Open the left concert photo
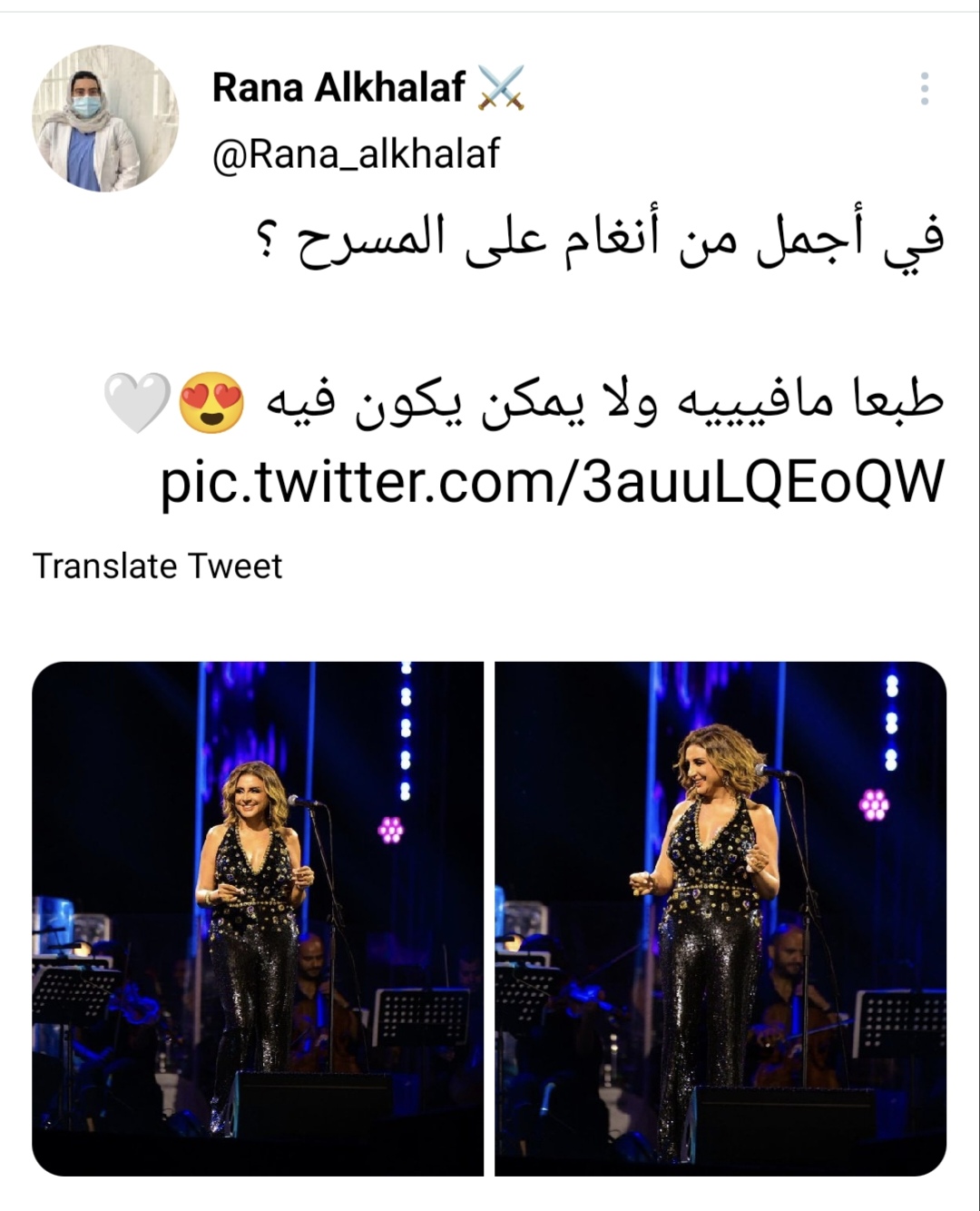Viewport: 980px width, 1211px height. [x=258, y=918]
